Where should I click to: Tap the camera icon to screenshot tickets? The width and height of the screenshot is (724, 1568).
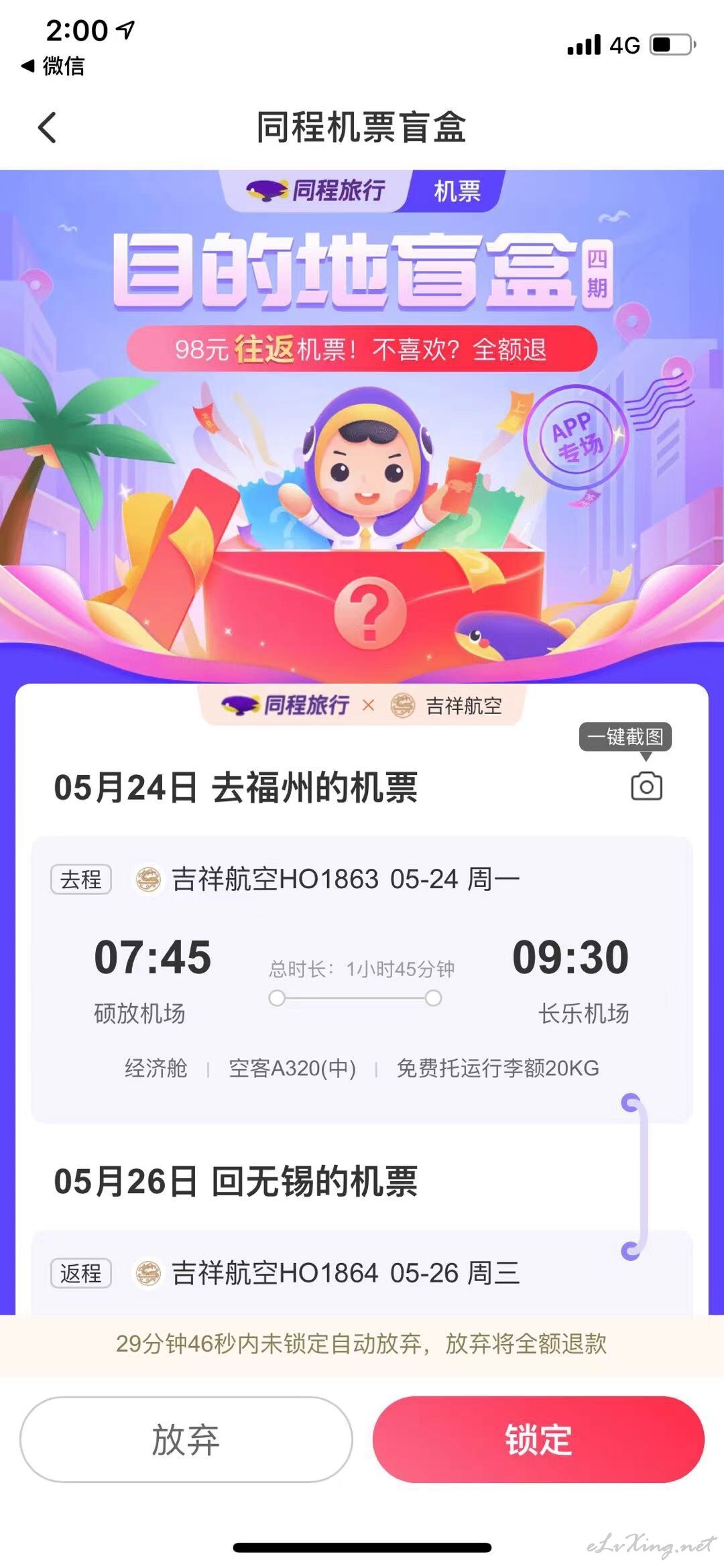point(646,786)
